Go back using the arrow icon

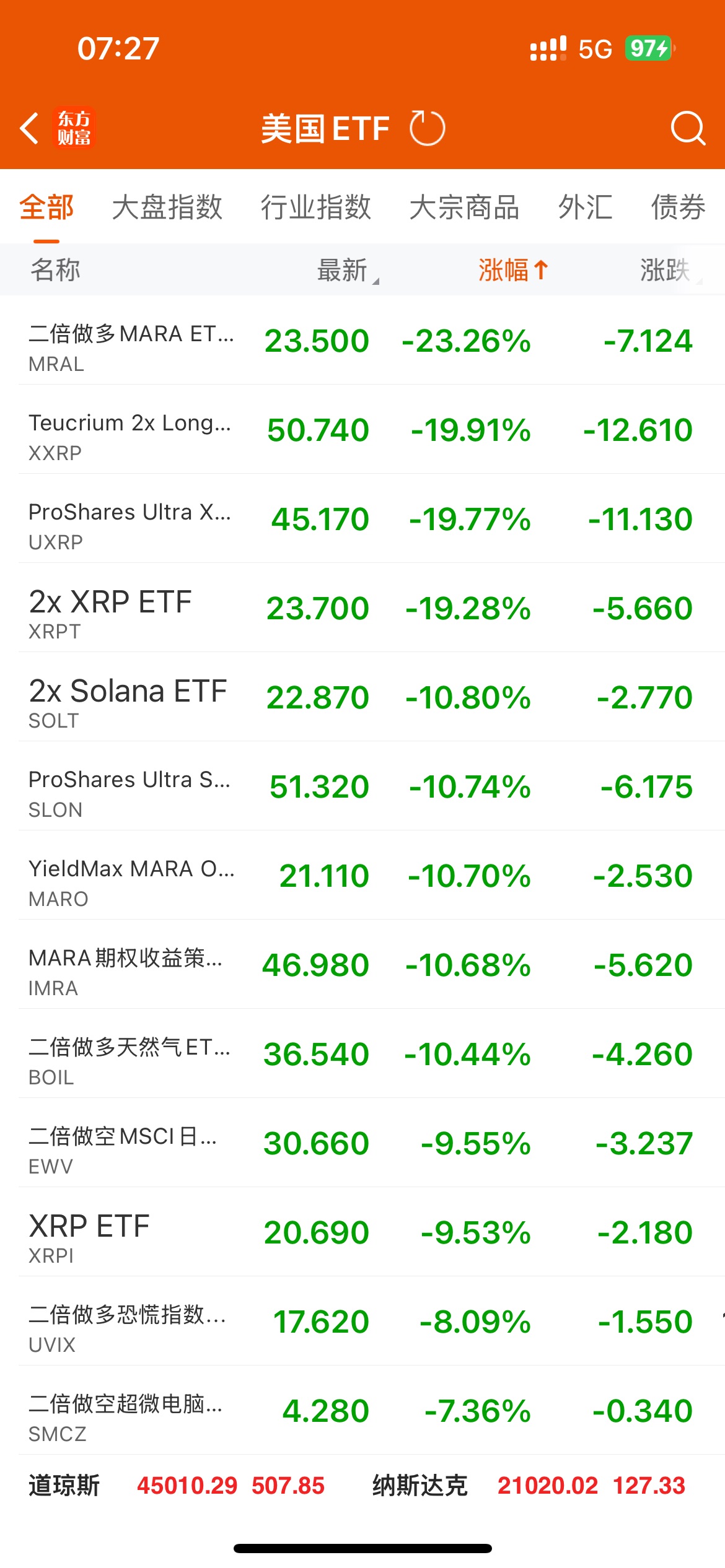point(29,128)
